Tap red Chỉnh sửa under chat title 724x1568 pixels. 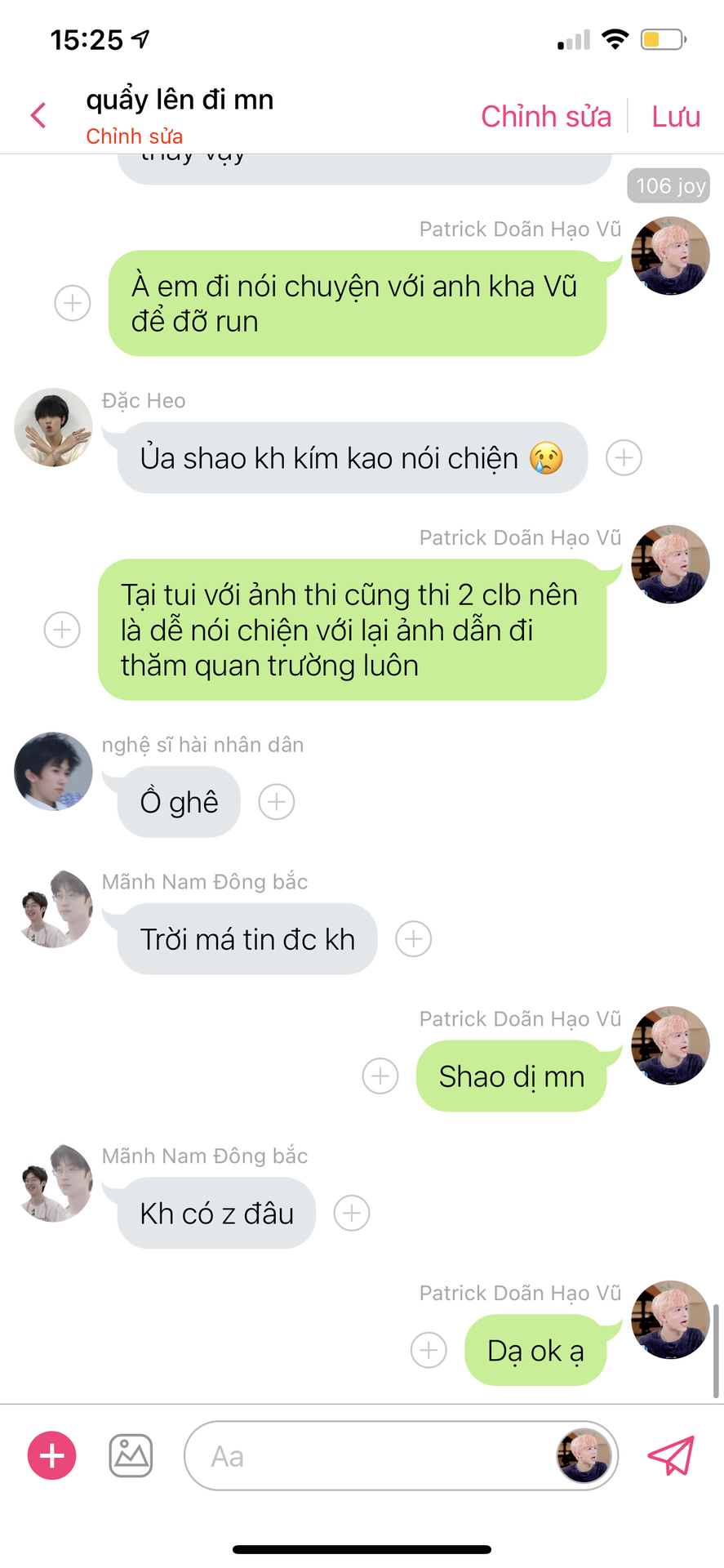click(134, 136)
